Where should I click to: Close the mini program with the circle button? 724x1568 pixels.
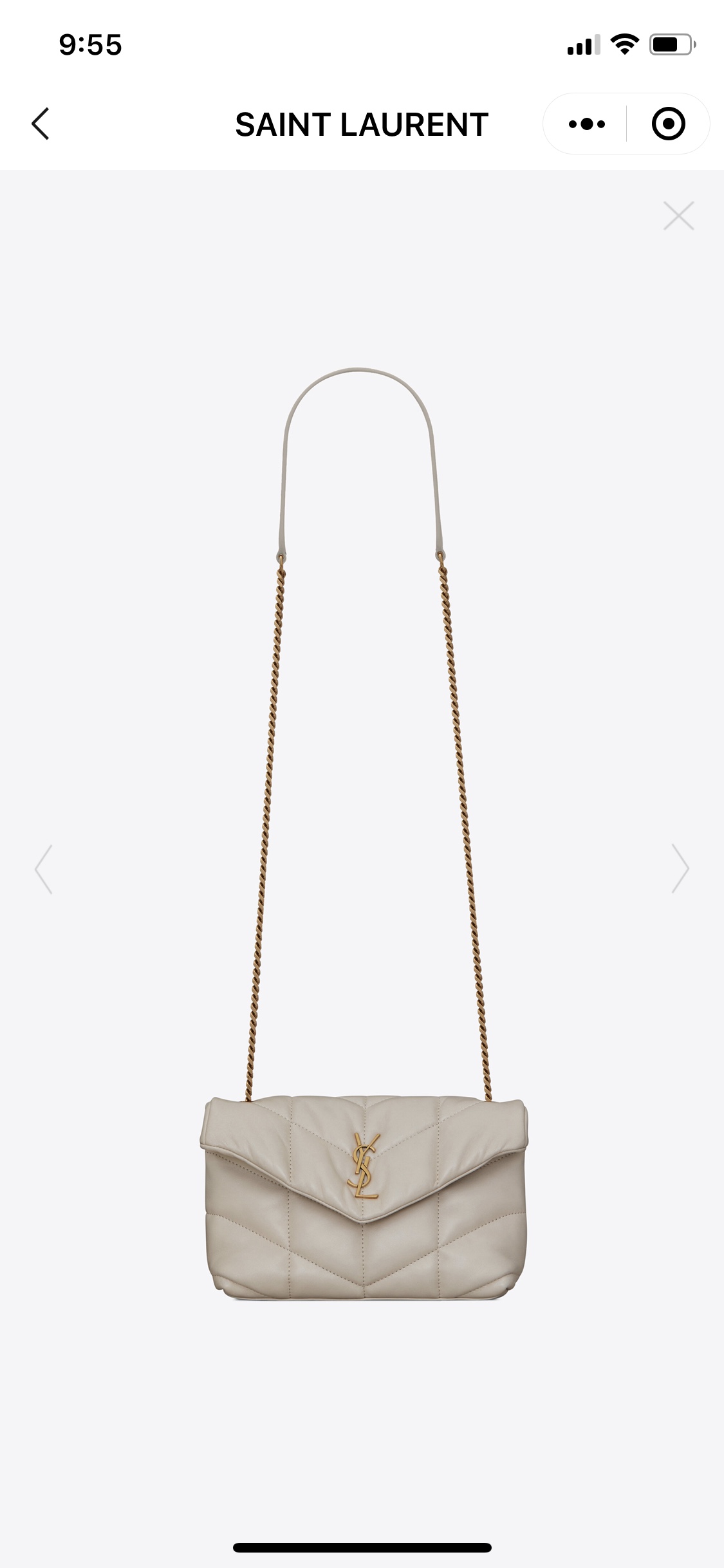coord(669,124)
